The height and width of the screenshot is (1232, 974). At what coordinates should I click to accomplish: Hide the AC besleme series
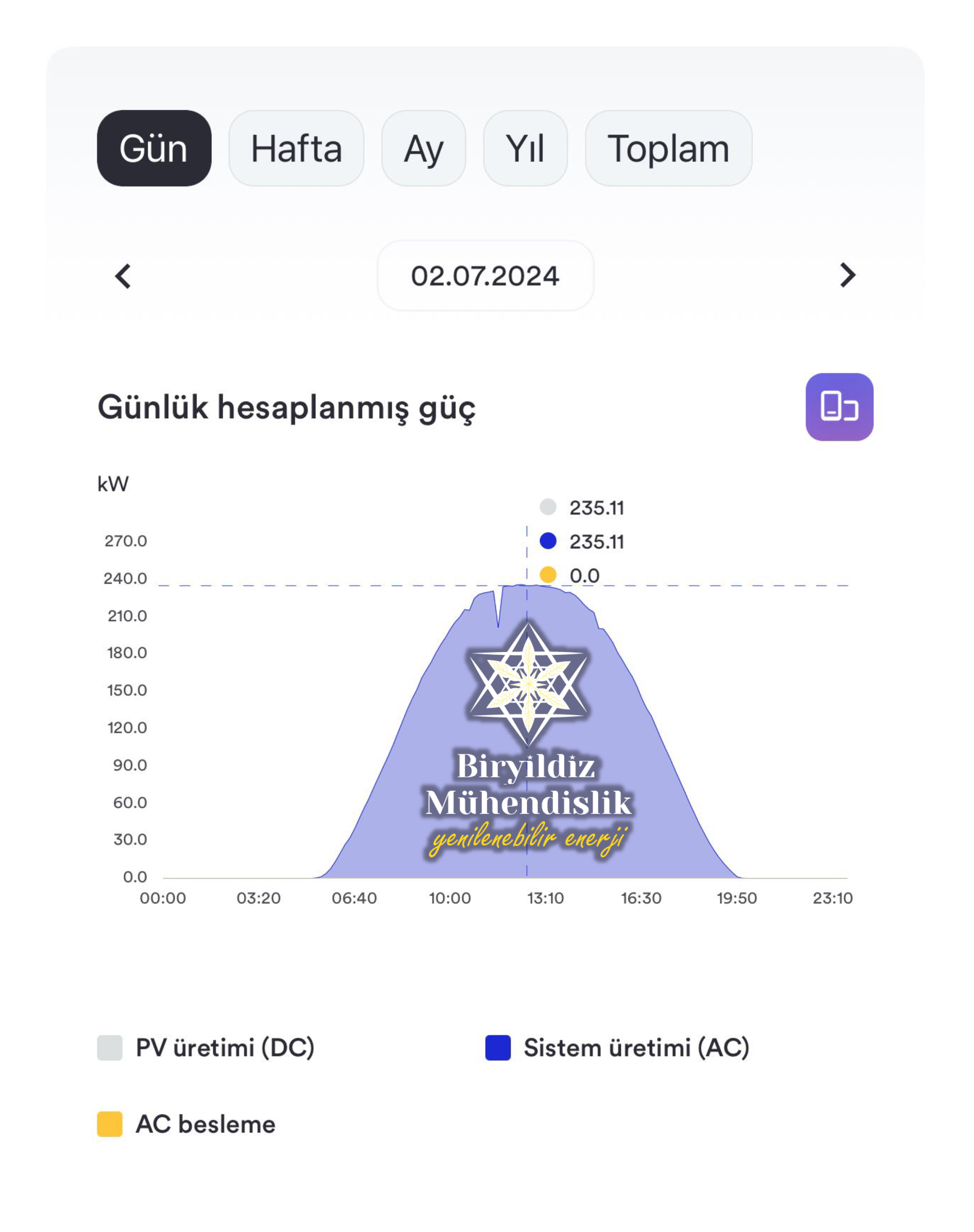click(186, 1124)
